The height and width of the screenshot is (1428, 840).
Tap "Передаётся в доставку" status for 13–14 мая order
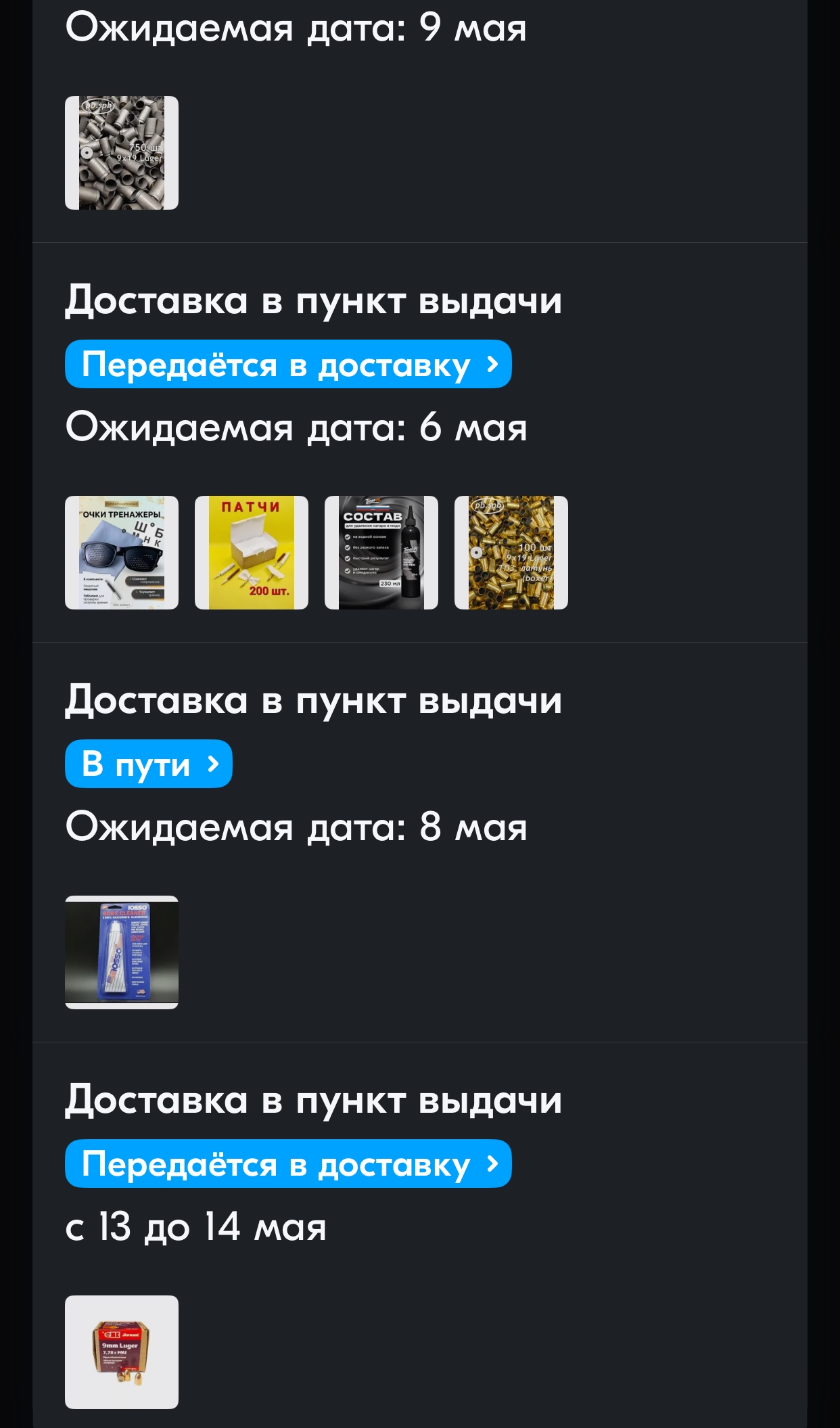(x=288, y=1164)
